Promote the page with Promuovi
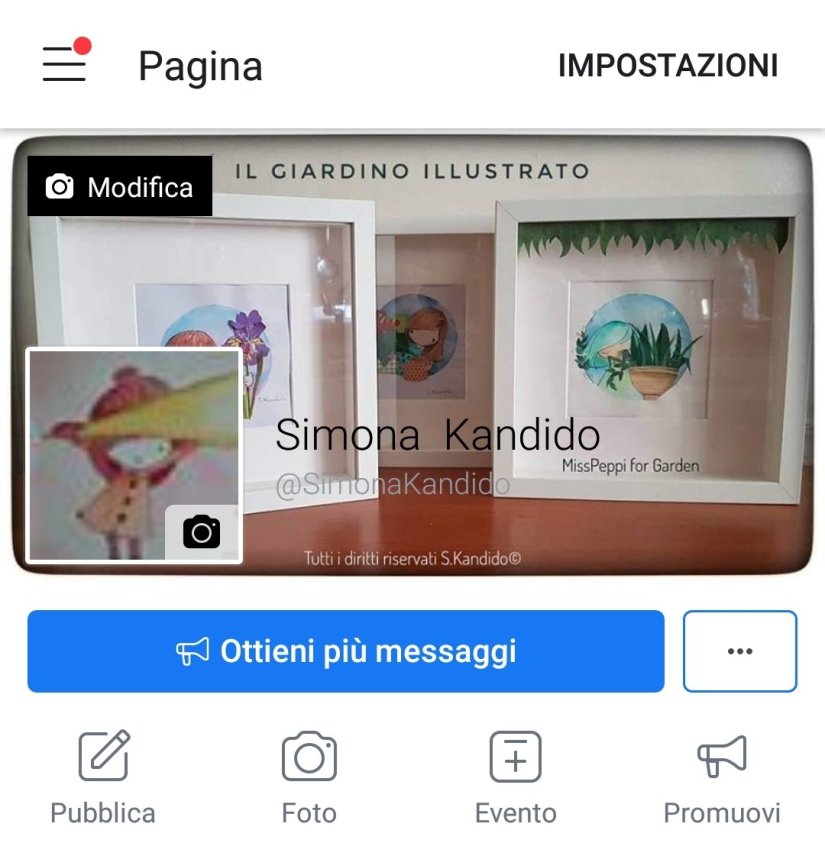This screenshot has height=843, width=825. point(721,777)
